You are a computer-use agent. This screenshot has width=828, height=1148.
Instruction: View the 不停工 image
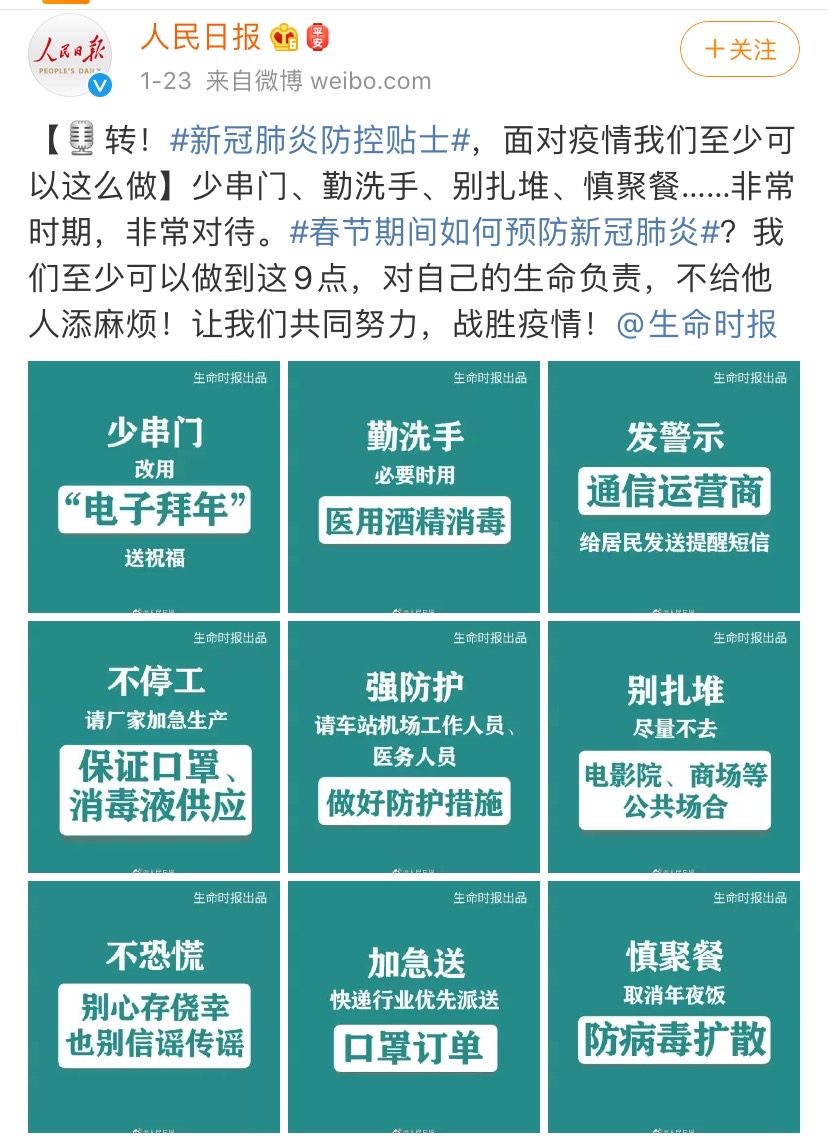154,747
